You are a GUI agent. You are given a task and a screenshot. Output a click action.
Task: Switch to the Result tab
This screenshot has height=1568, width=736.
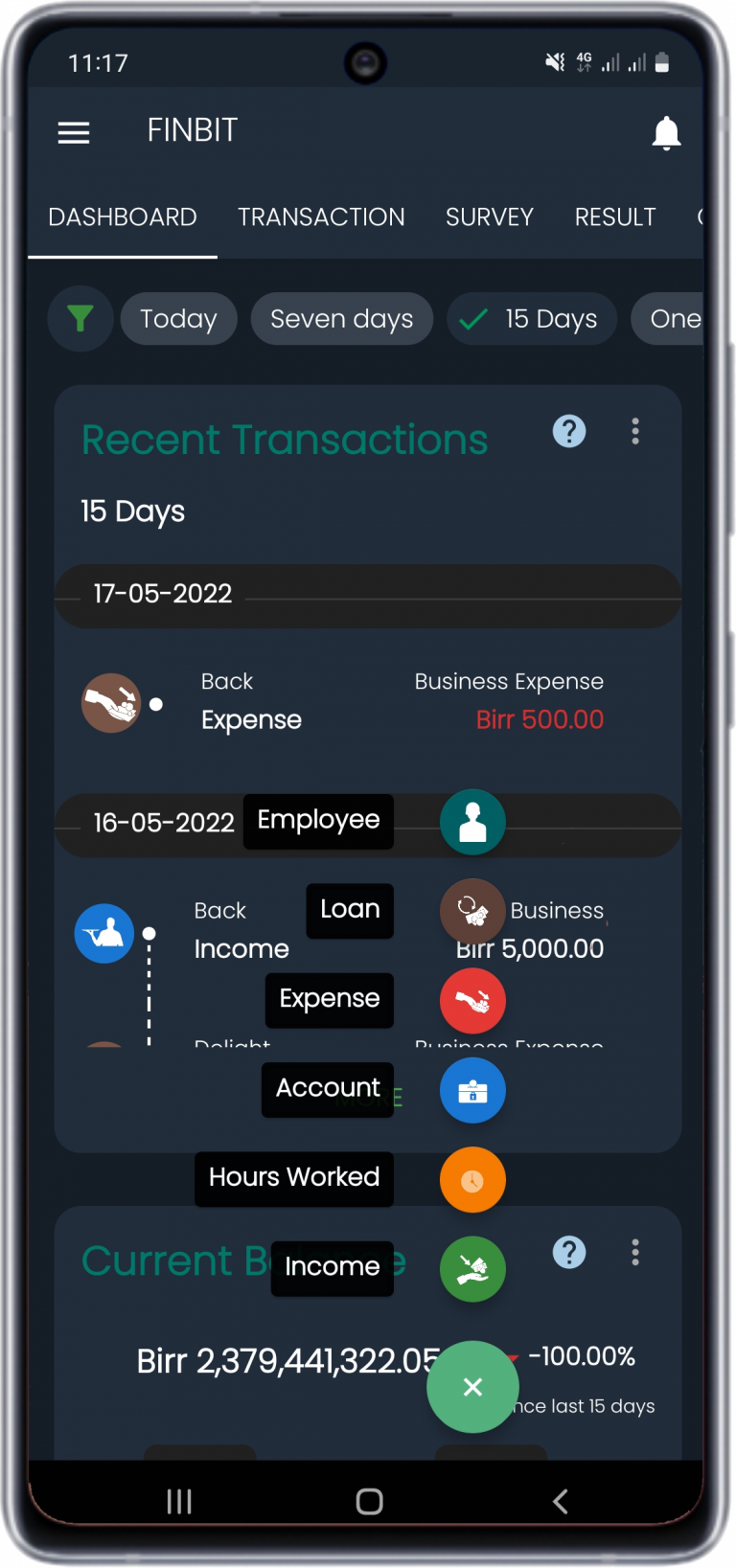point(615,217)
